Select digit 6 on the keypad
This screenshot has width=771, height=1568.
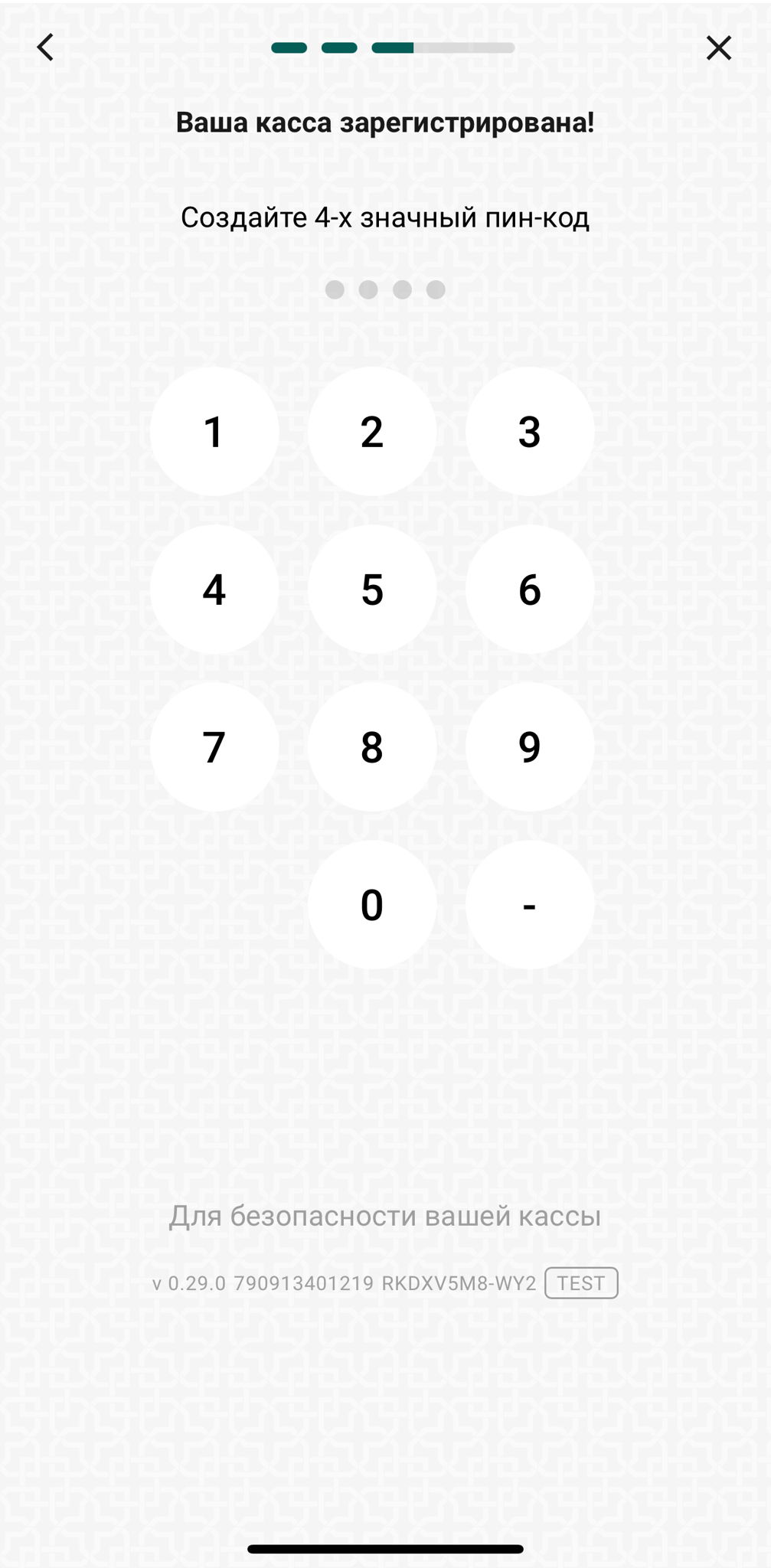(530, 590)
